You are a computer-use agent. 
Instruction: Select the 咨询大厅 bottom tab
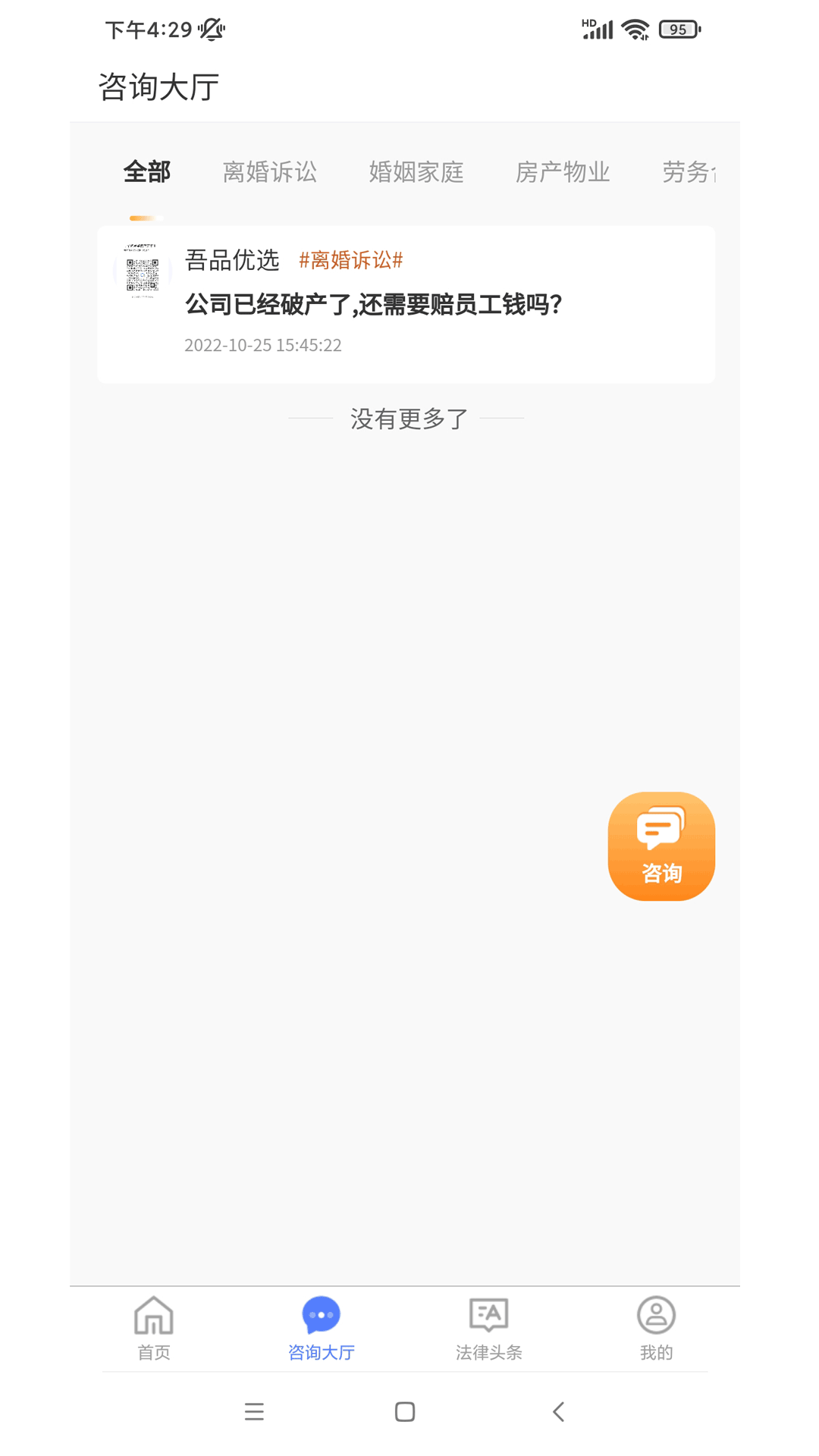click(321, 1329)
